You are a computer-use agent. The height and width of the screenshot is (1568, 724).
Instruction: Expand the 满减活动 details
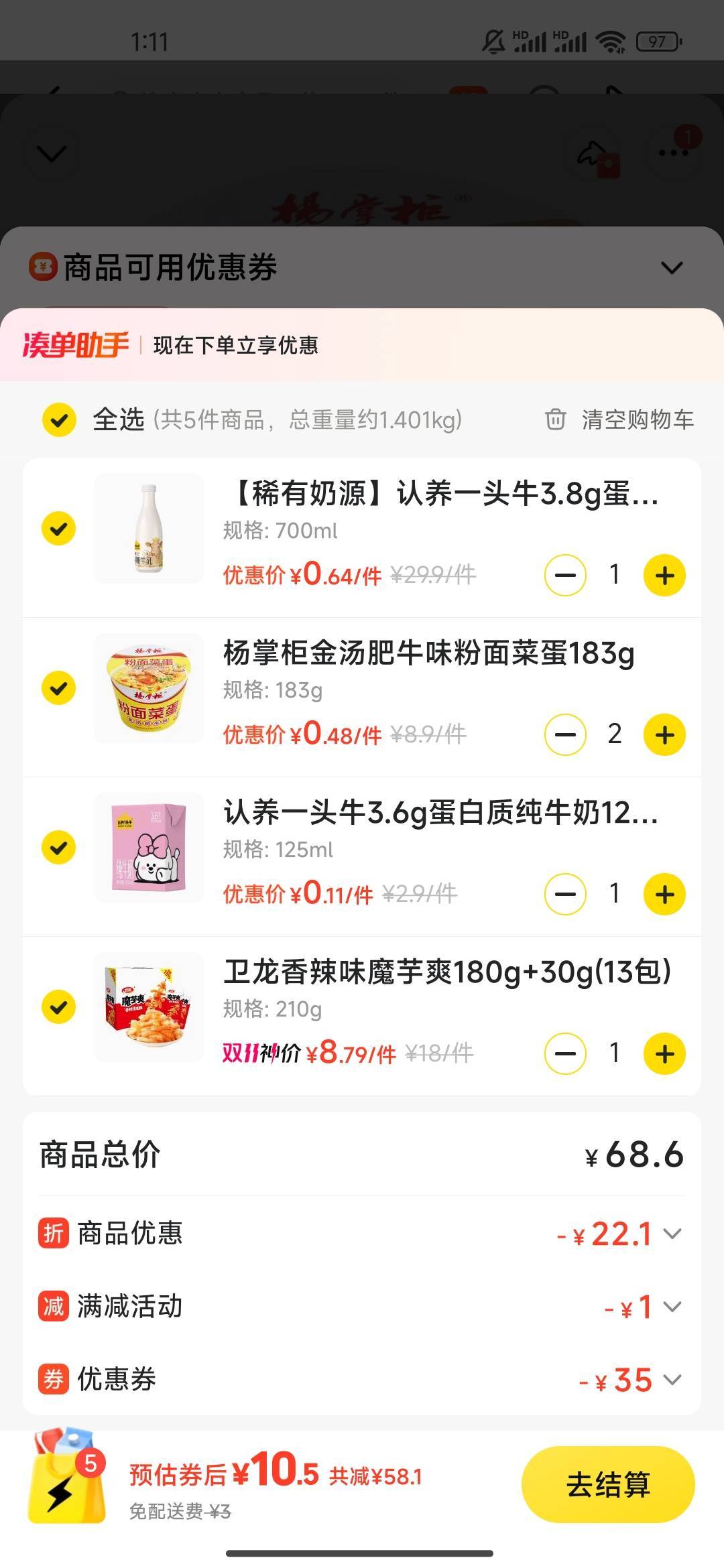tap(672, 1307)
